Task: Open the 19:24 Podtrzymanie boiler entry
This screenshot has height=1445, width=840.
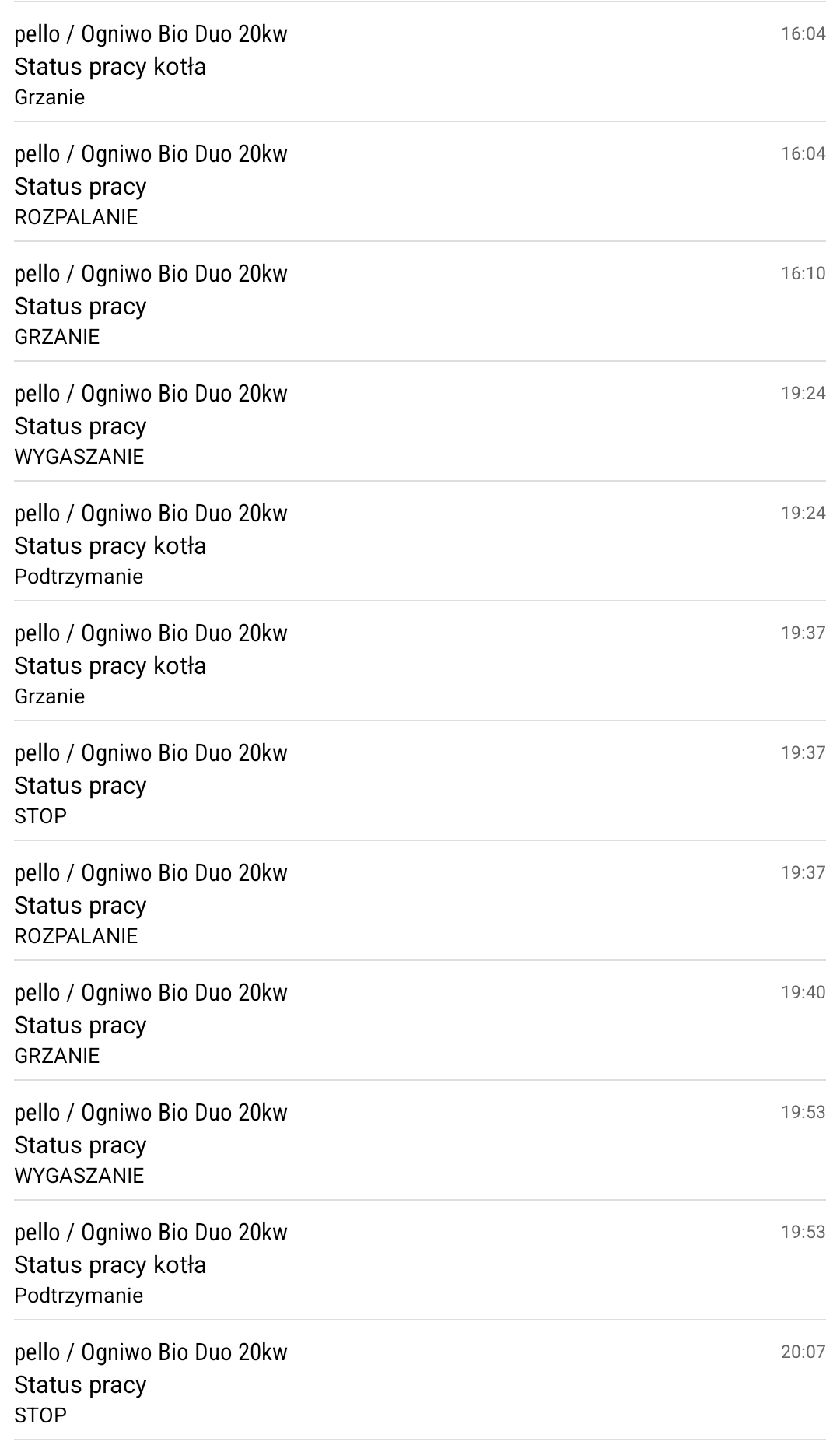Action: click(420, 545)
